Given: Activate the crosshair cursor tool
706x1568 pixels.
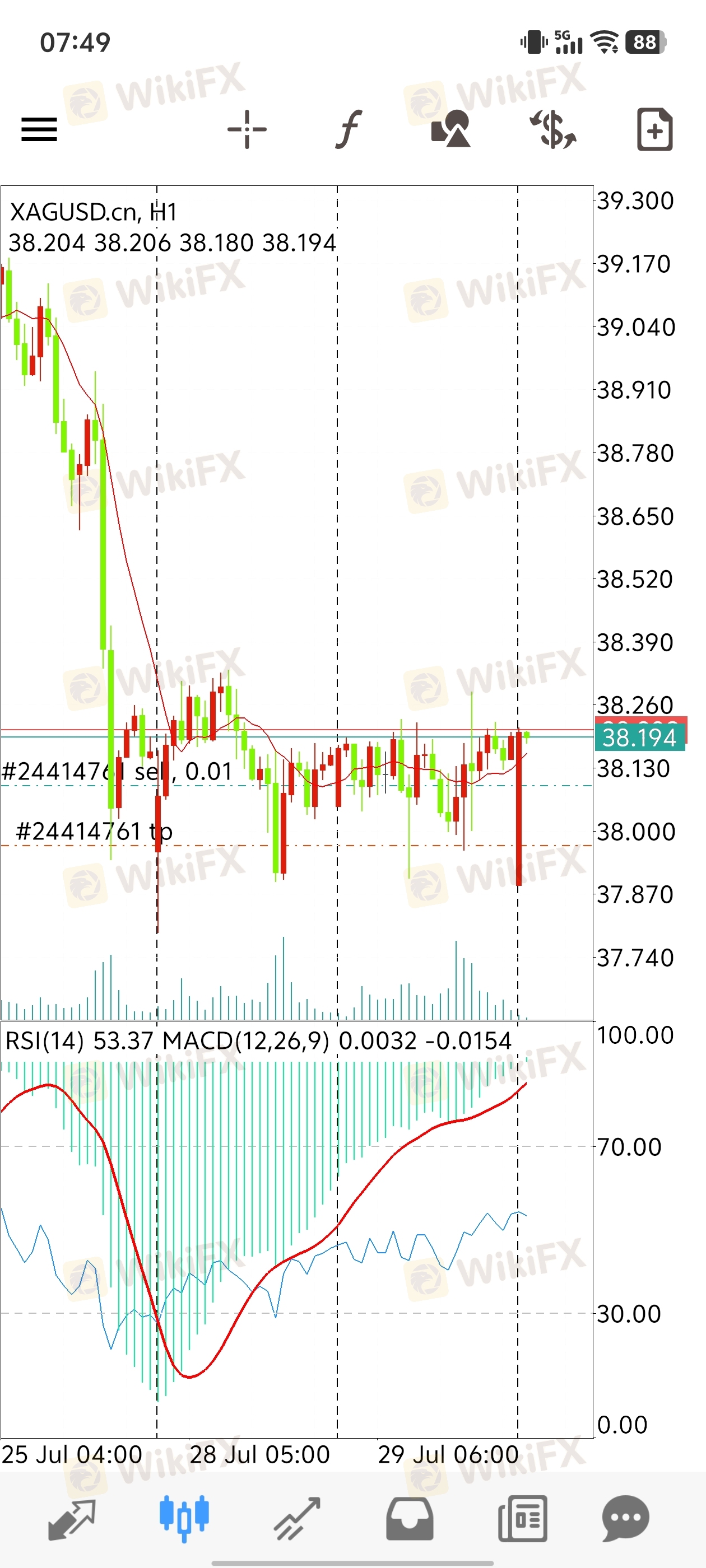Looking at the screenshot, I should coord(247,129).
